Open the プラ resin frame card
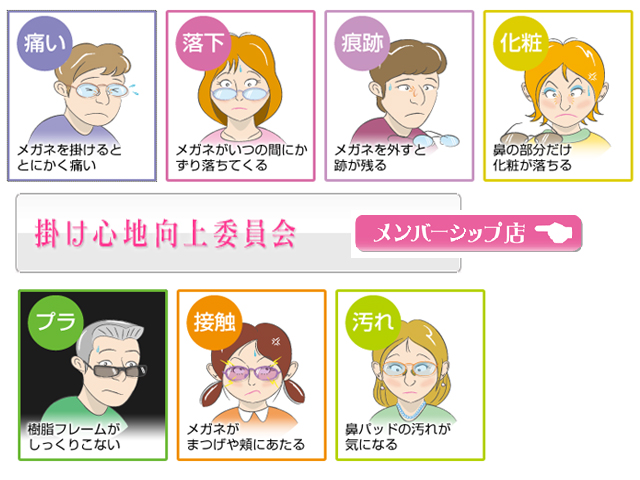Screen dimensions: 640x480 [92, 374]
